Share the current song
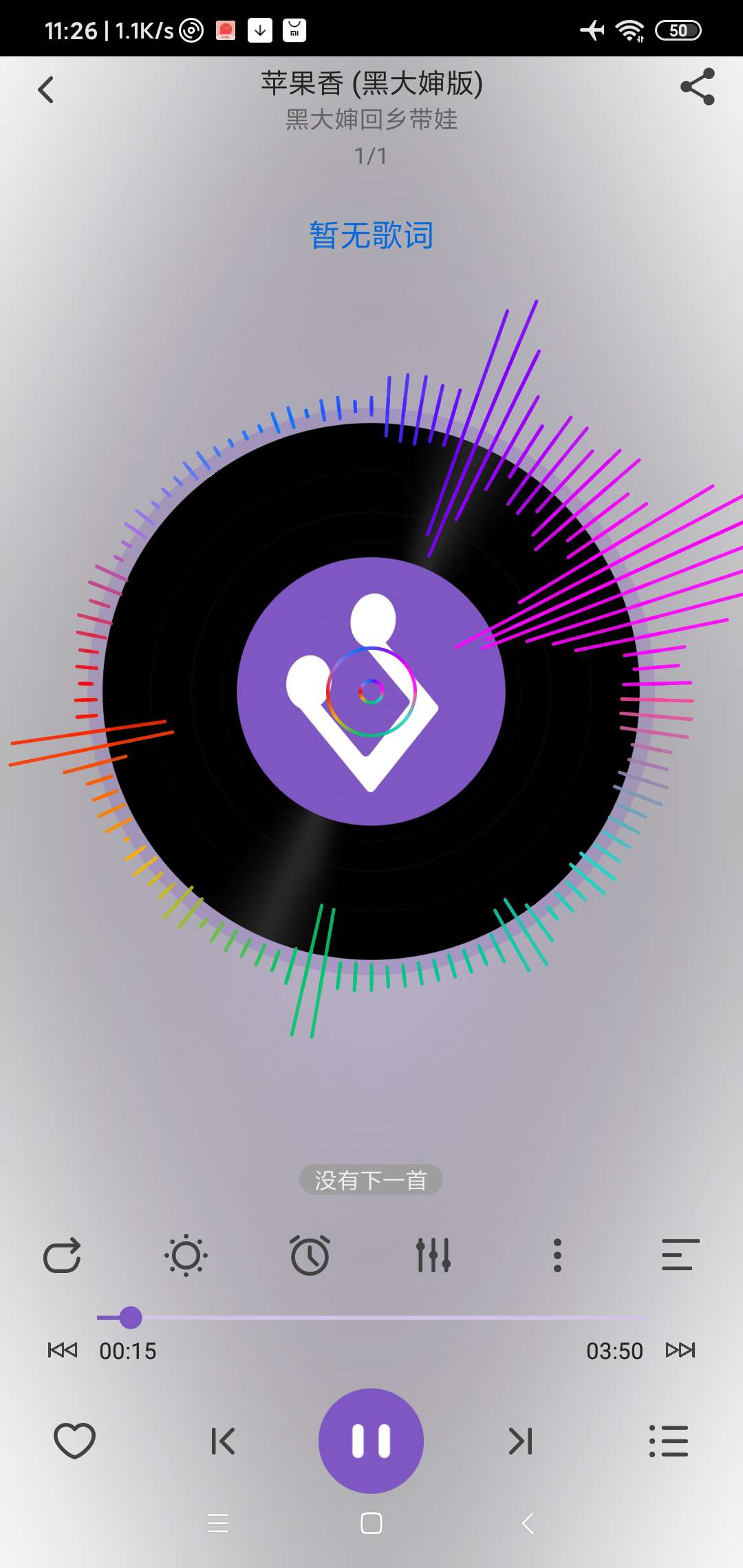This screenshot has height=1568, width=743. 697,87
